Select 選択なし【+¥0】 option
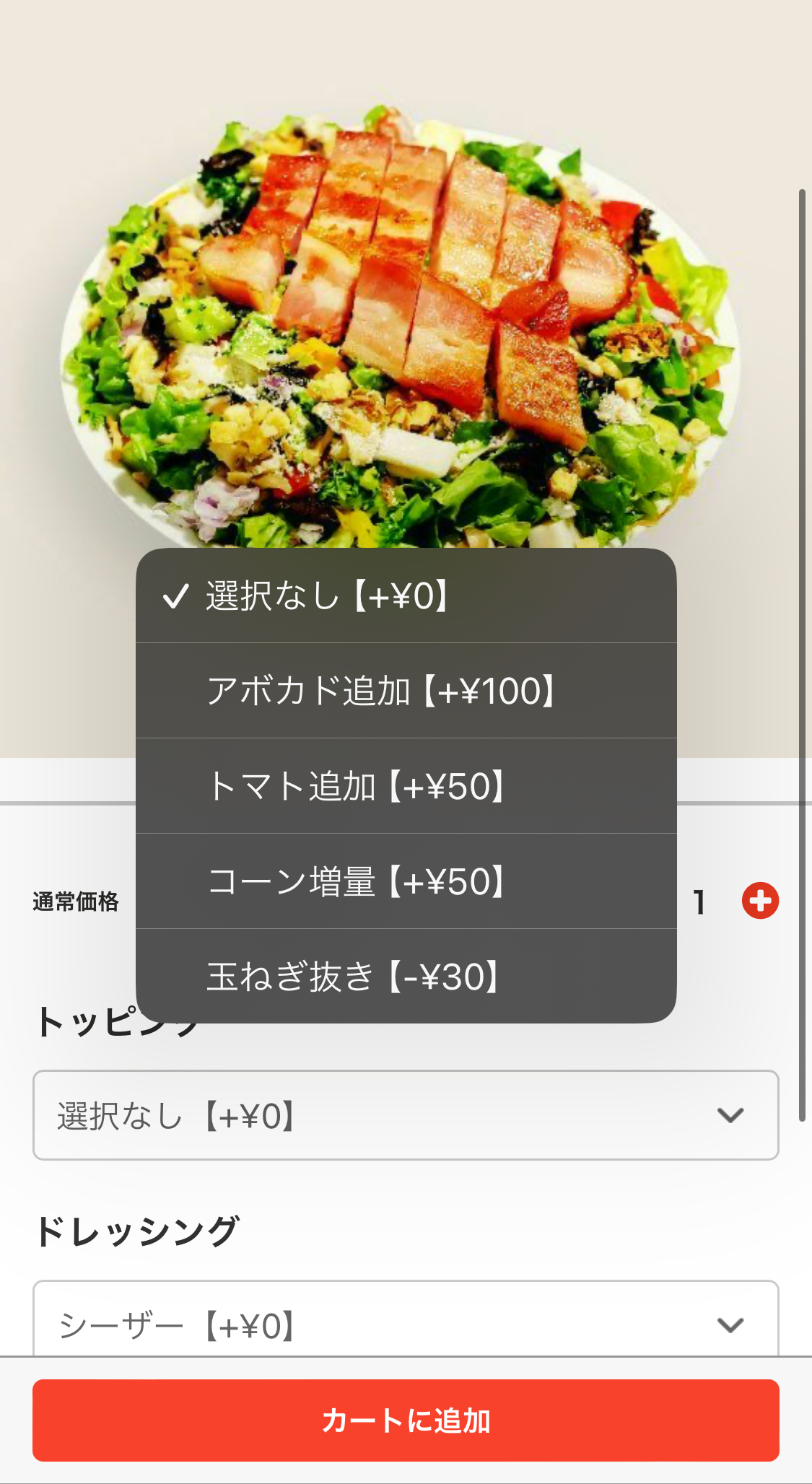This screenshot has height=1484, width=812. (406, 596)
